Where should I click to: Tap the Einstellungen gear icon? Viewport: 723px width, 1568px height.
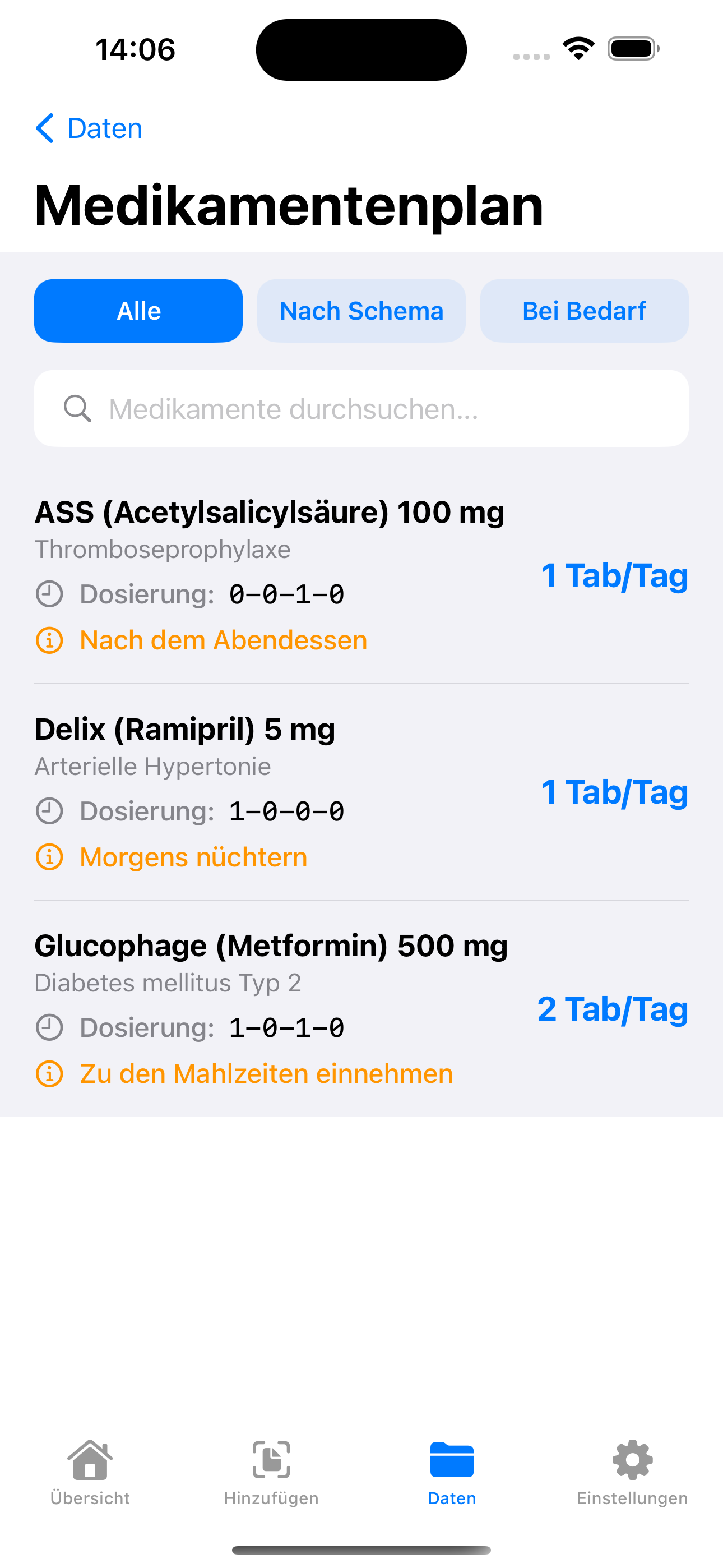coord(632,1459)
